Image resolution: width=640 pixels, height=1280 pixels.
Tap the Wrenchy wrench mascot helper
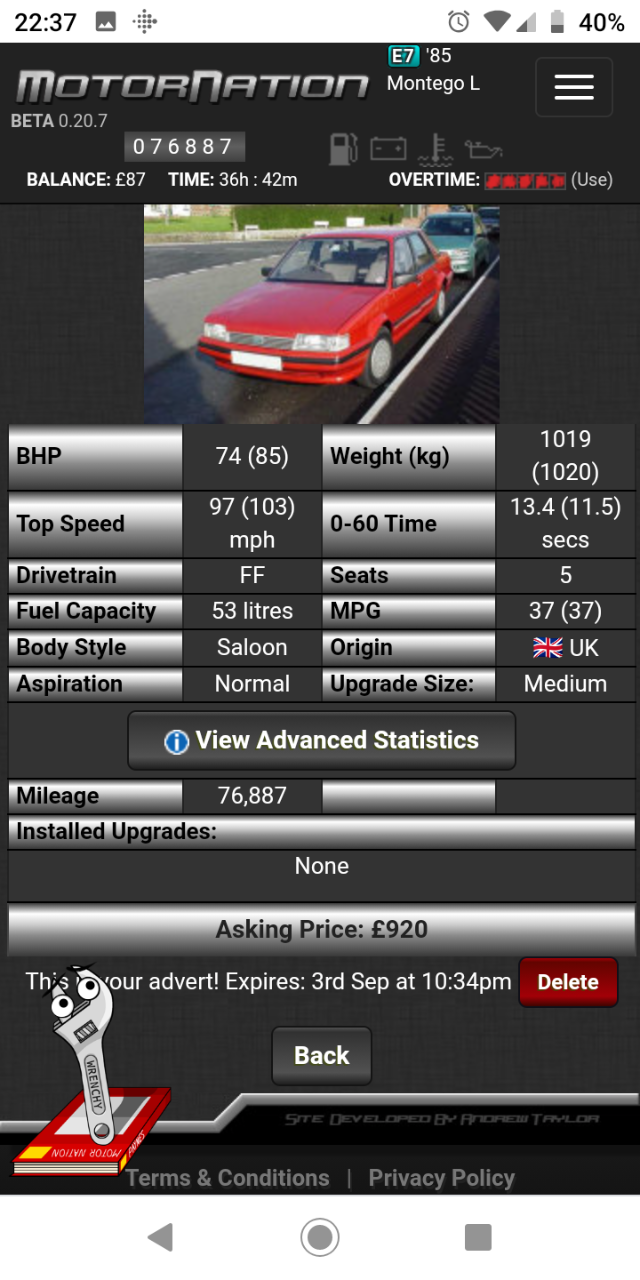coord(88,1070)
